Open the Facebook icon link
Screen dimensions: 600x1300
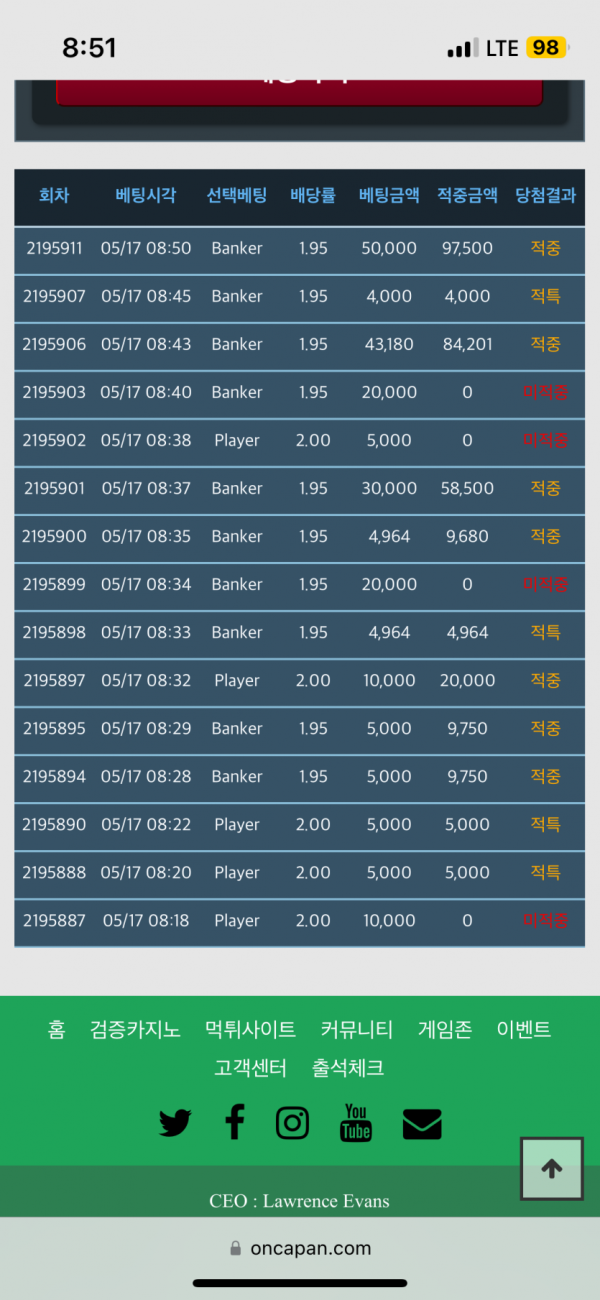point(235,1123)
